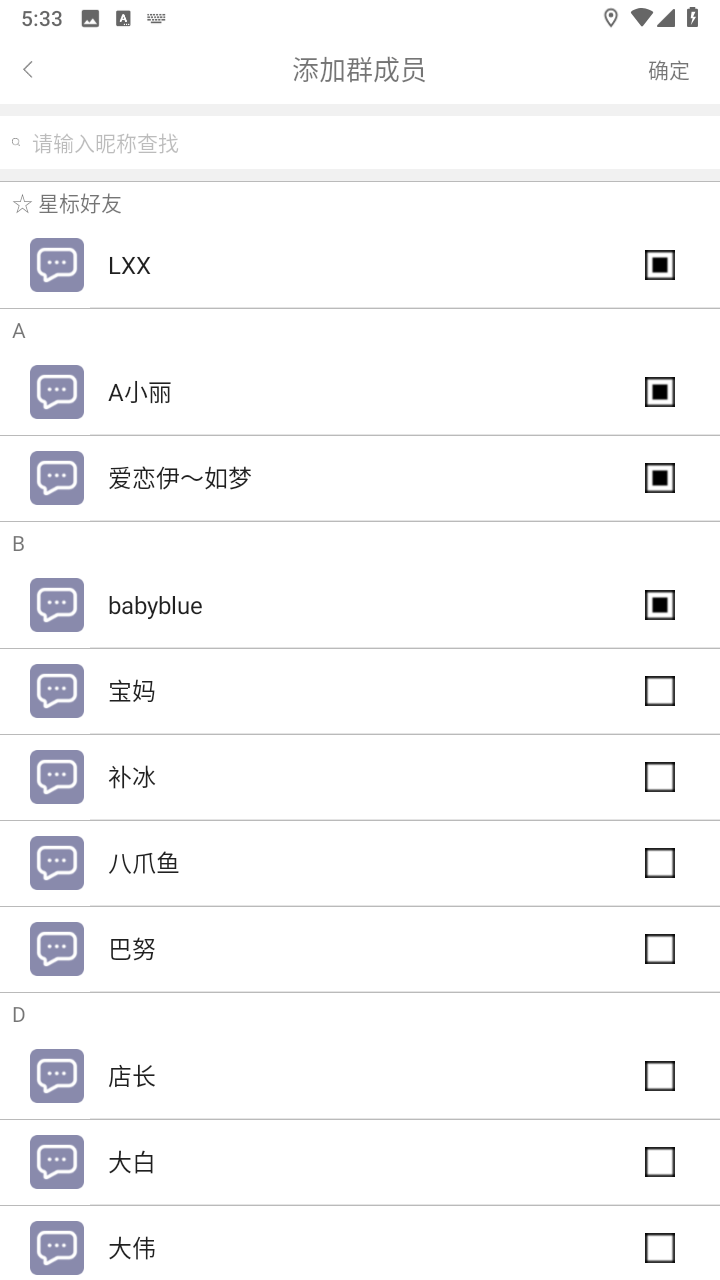Add 八爪鱼 by ticking its checkbox
Image resolution: width=720 pixels, height=1280 pixels.
coord(660,863)
